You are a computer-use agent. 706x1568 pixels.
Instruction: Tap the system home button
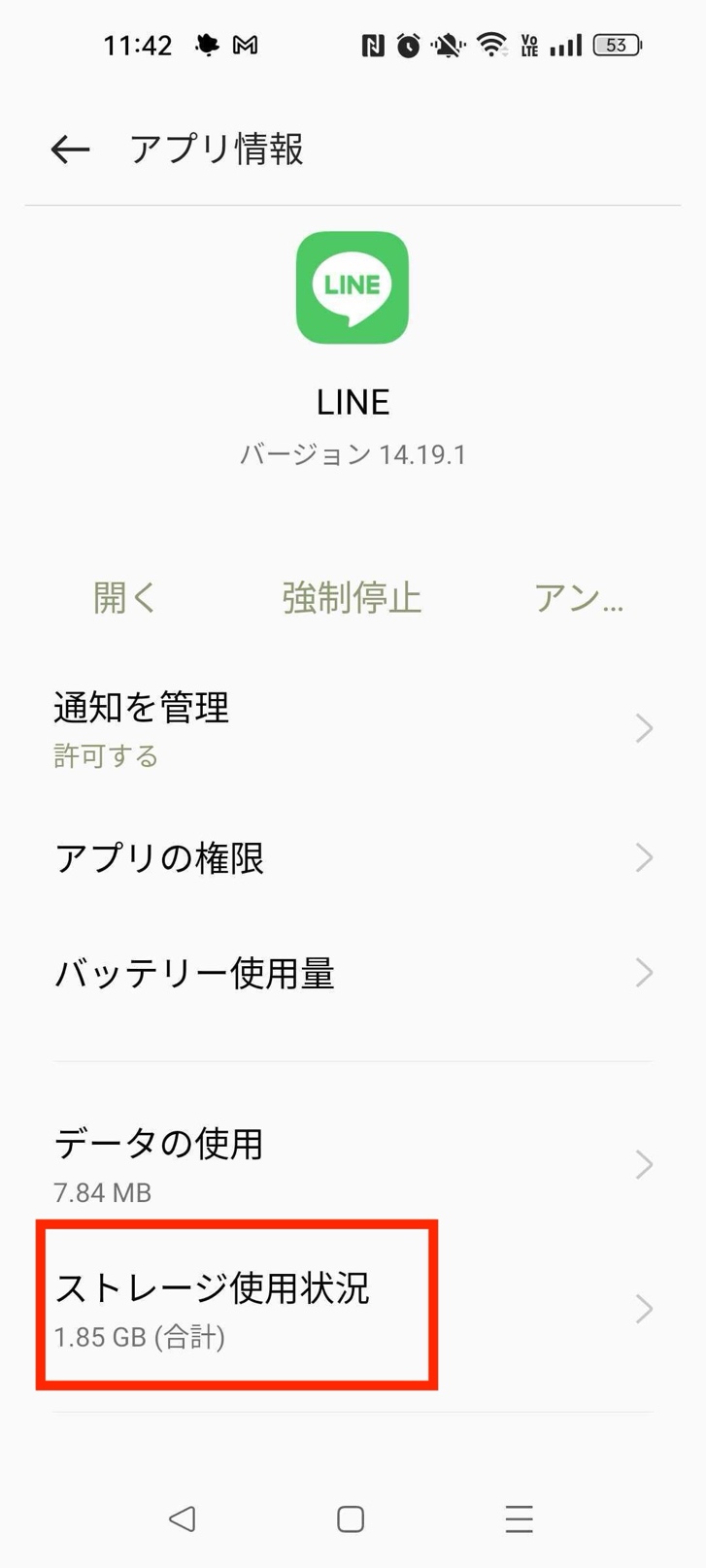click(x=351, y=1518)
